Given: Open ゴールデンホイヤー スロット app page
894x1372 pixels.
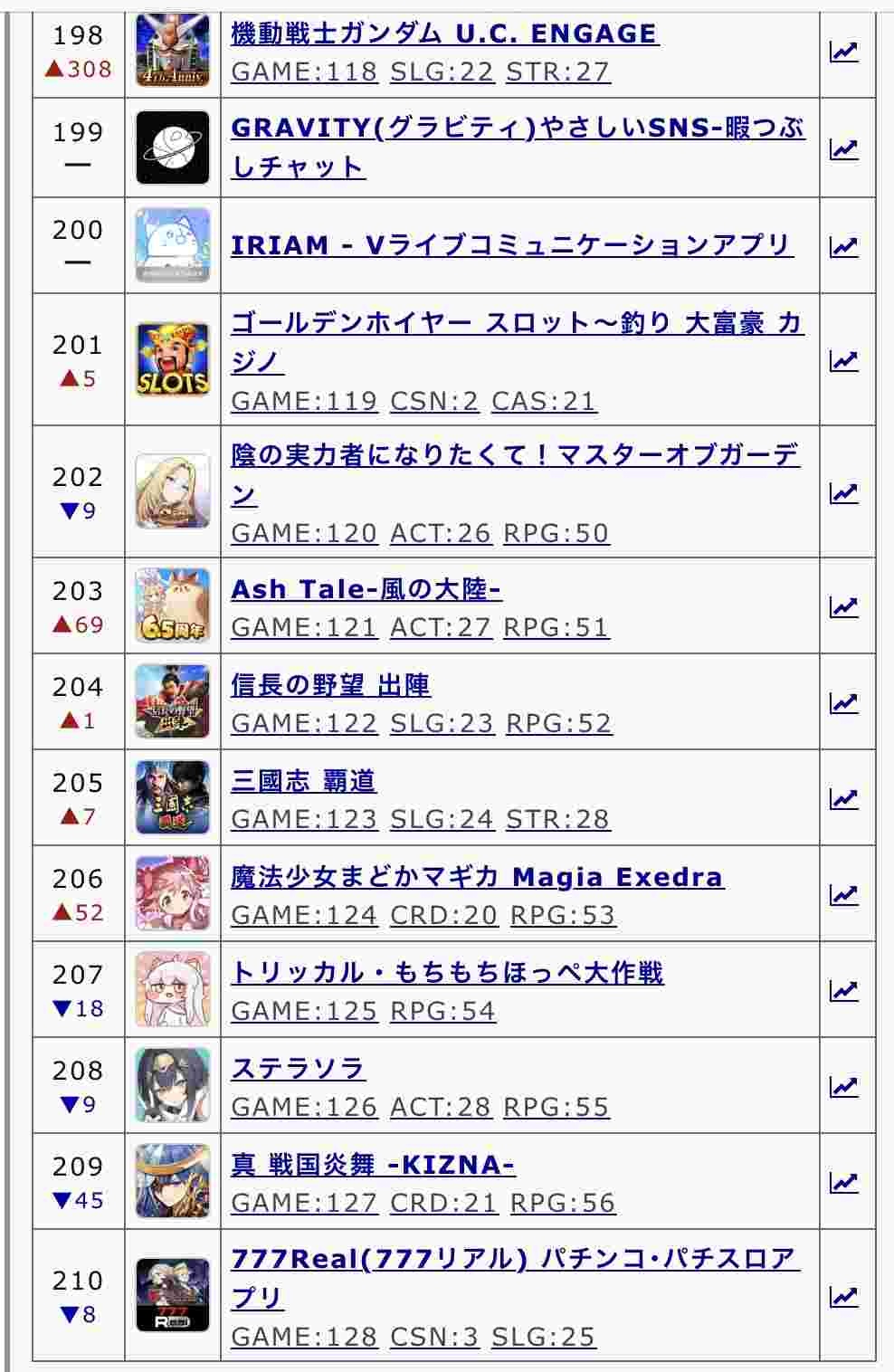Looking at the screenshot, I should [x=516, y=323].
